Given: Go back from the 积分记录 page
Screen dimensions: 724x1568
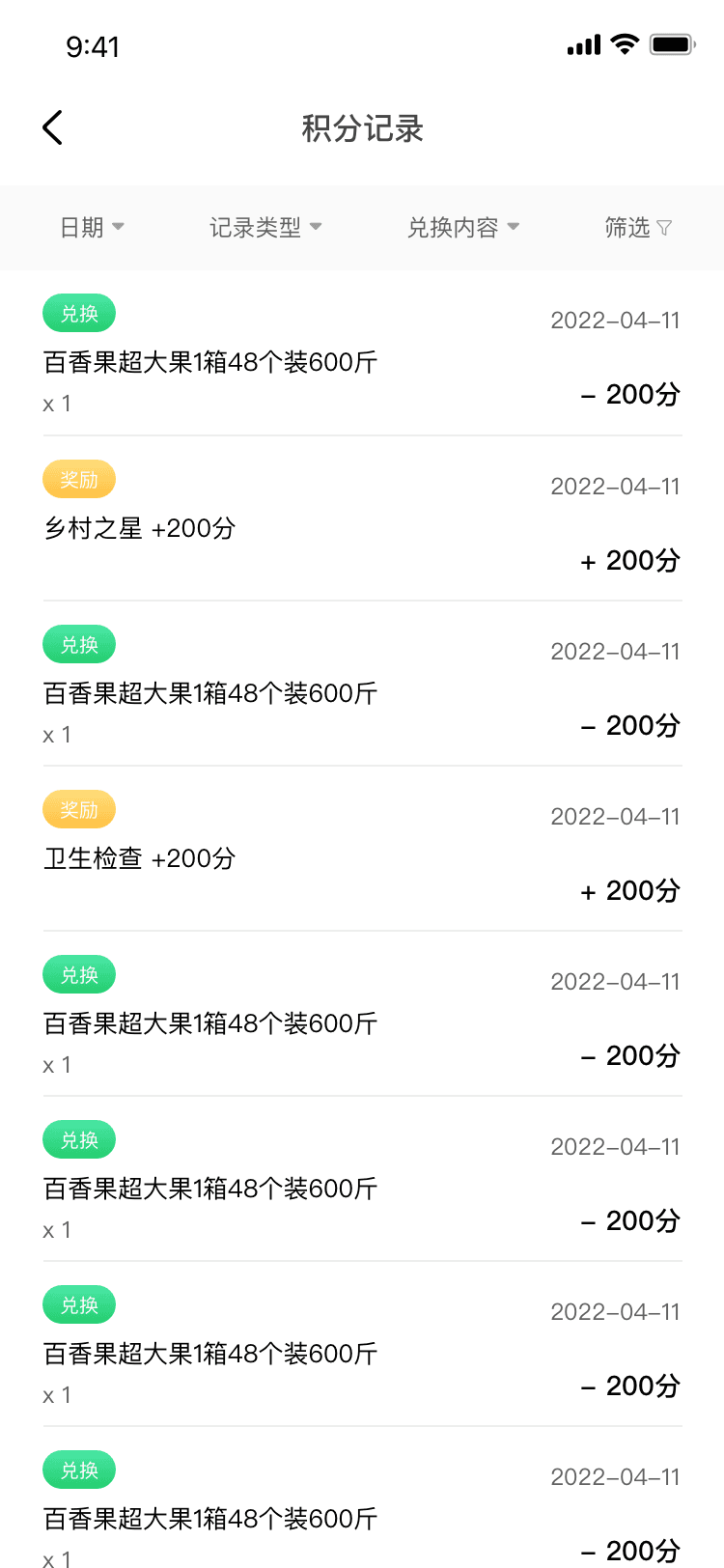Looking at the screenshot, I should 53,127.
